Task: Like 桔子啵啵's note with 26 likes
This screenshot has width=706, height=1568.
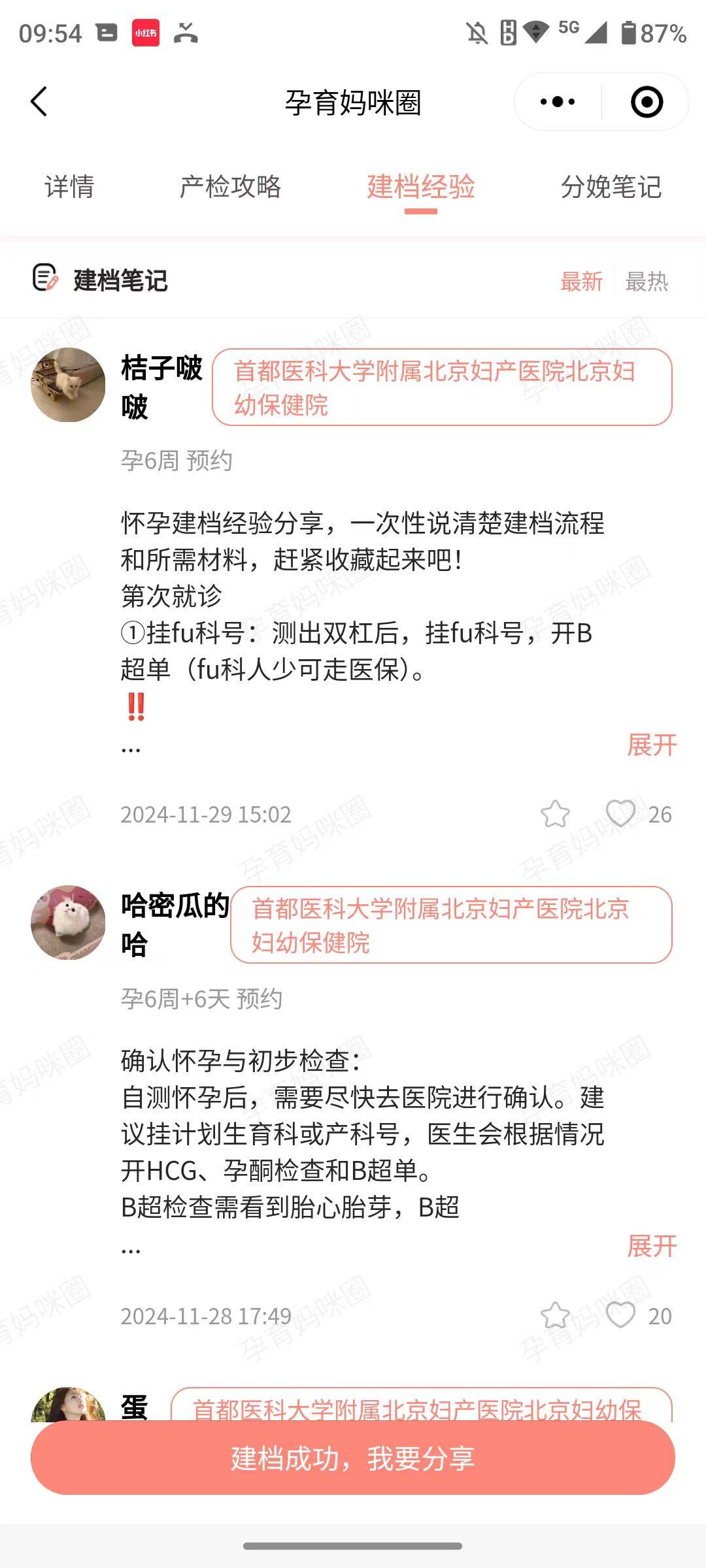Action: tap(620, 814)
